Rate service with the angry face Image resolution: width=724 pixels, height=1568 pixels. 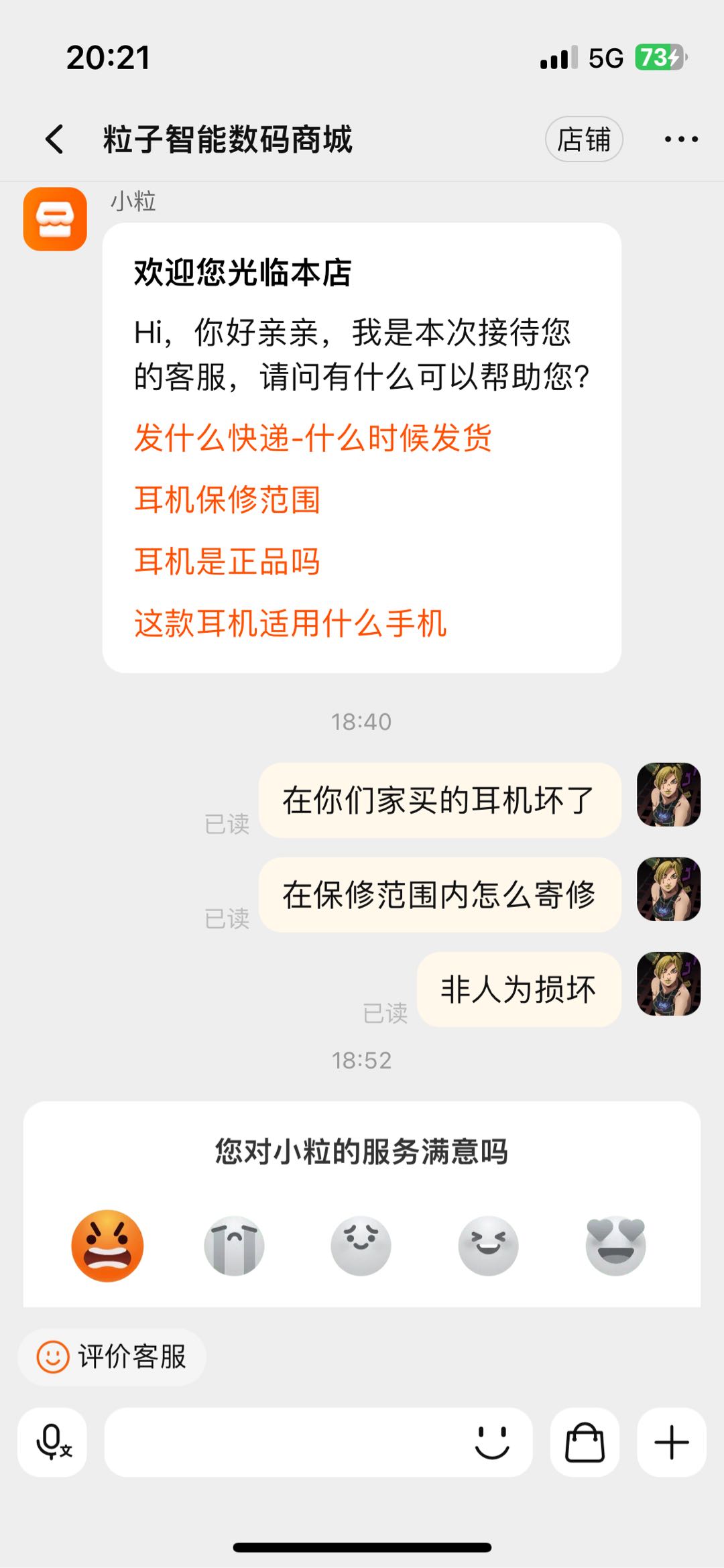point(107,1246)
